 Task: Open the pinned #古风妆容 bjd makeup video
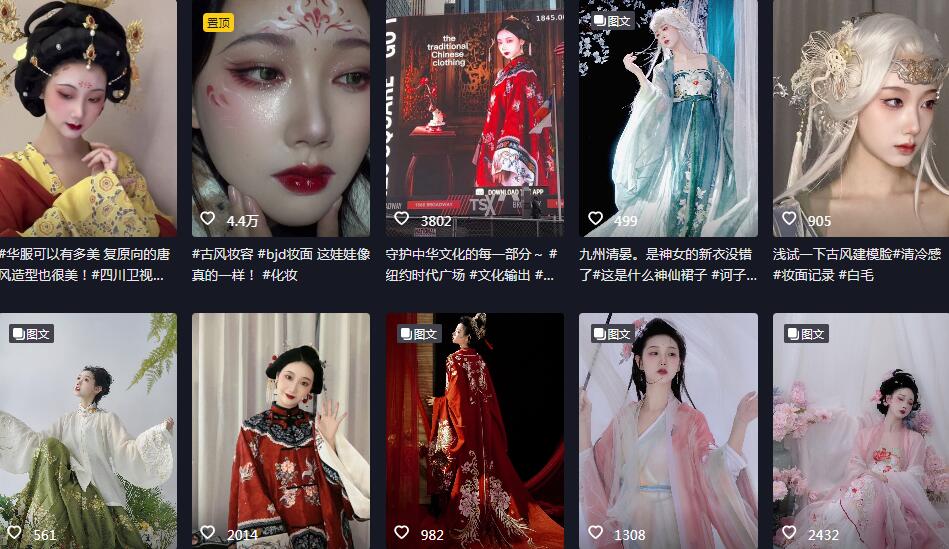pos(280,118)
